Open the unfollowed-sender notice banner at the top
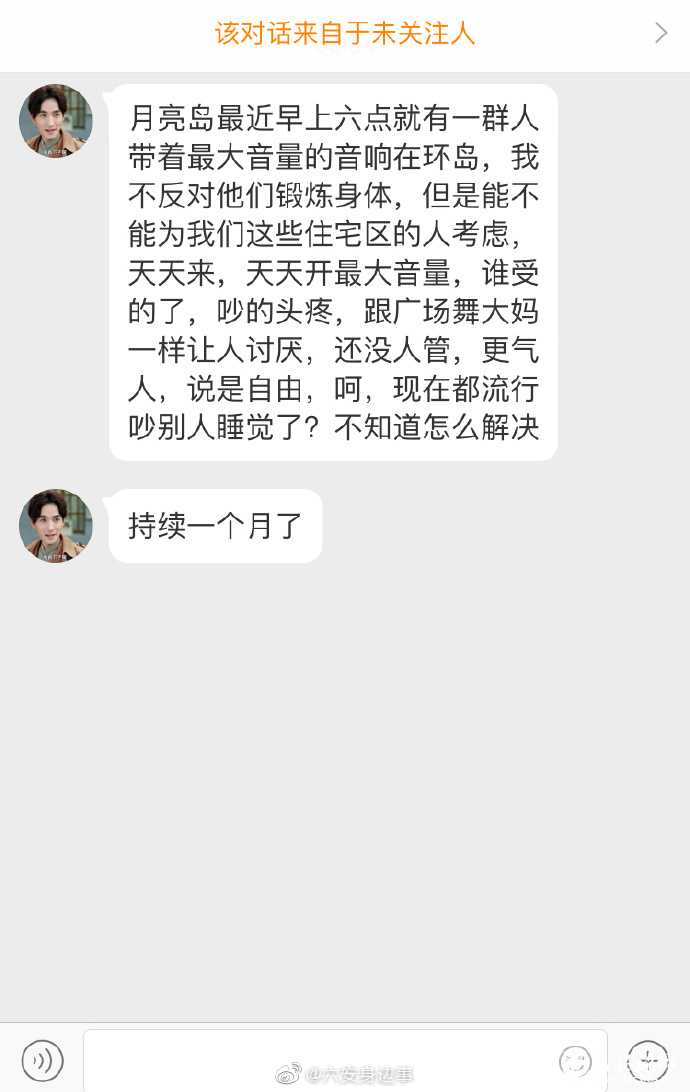 coord(345,34)
